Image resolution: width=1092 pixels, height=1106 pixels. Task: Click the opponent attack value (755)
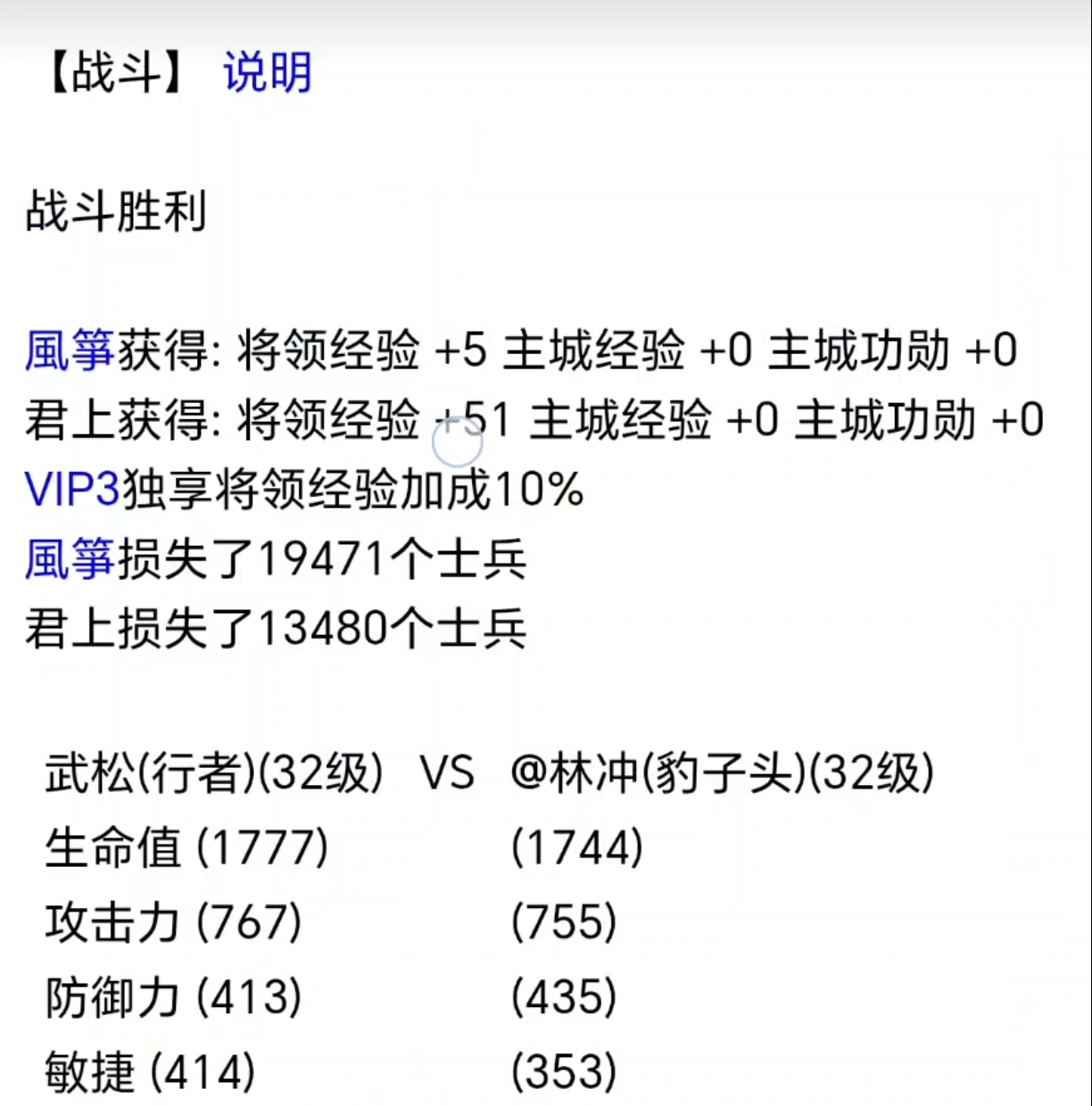(562, 925)
